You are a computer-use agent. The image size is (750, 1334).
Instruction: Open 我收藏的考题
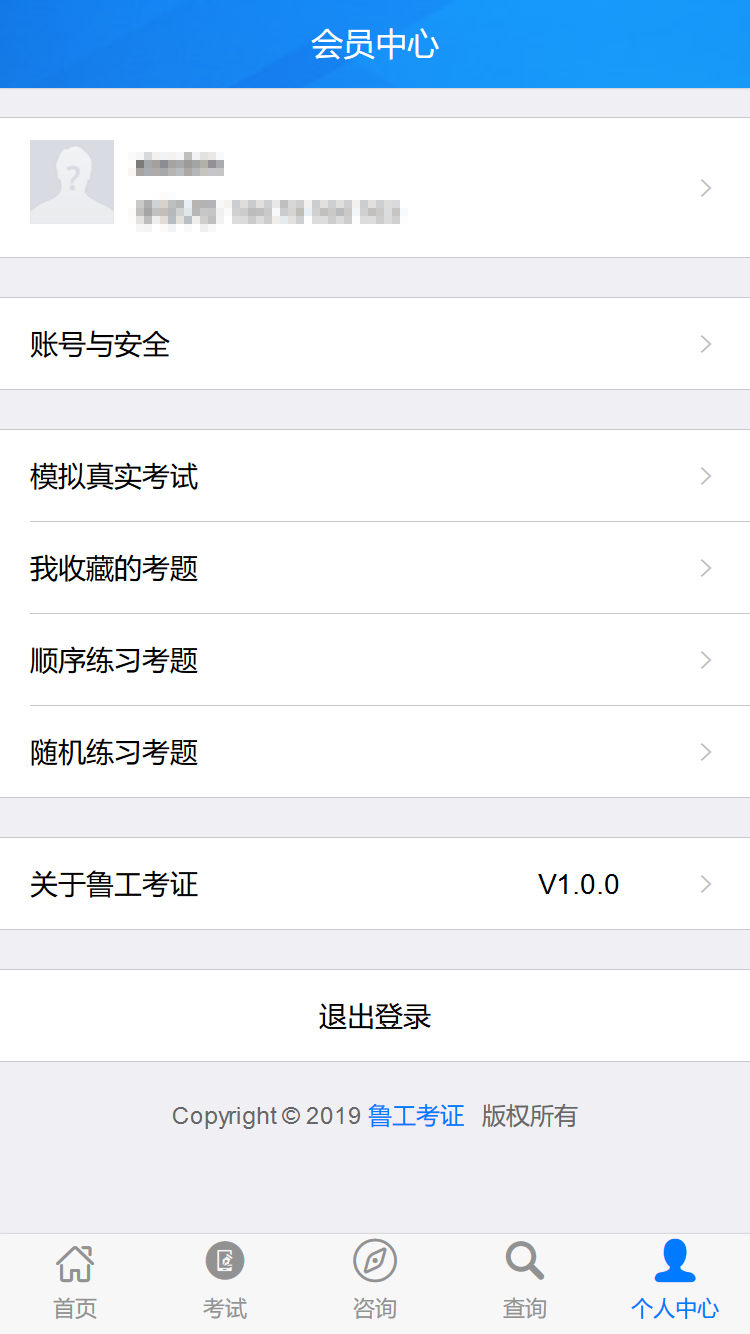coord(375,568)
